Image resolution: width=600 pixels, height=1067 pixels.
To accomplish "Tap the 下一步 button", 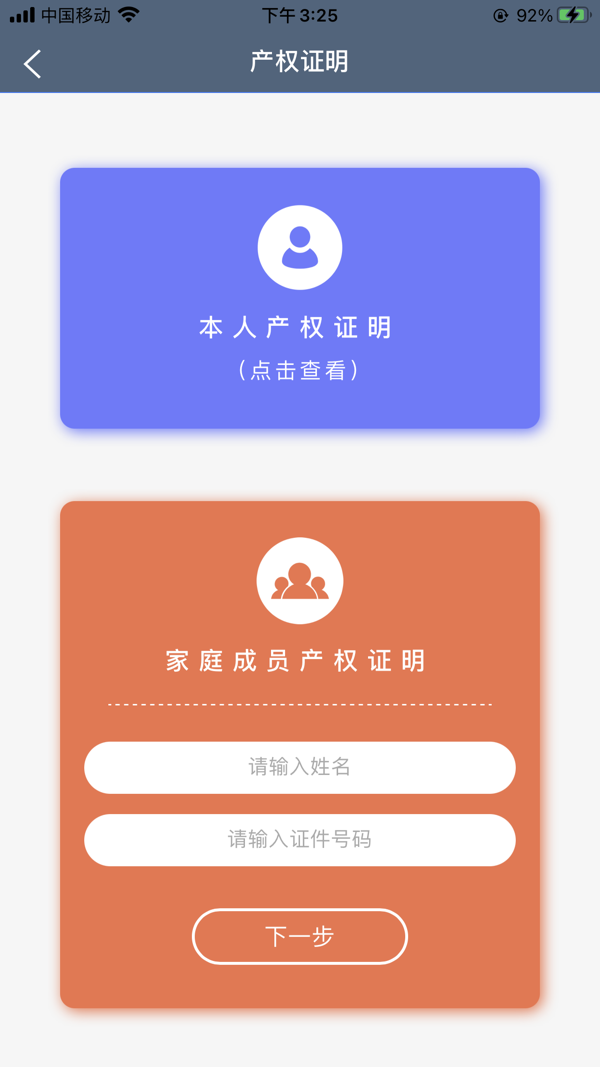I will coord(300,936).
